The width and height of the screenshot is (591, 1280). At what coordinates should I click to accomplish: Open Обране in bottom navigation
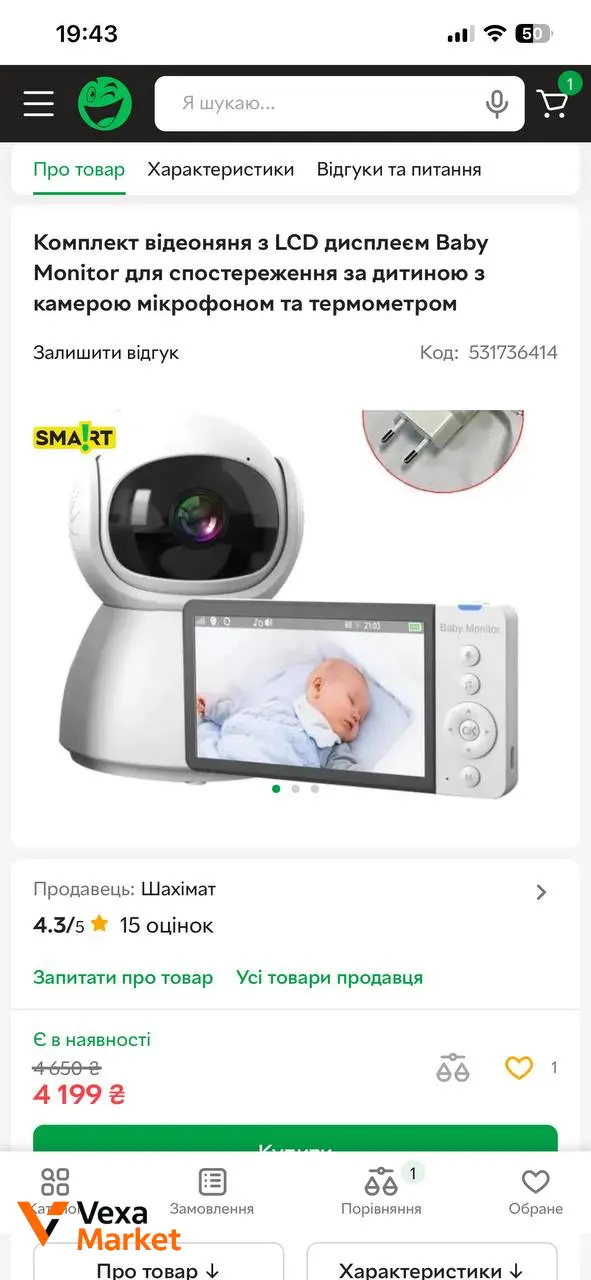pyautogui.click(x=536, y=1192)
